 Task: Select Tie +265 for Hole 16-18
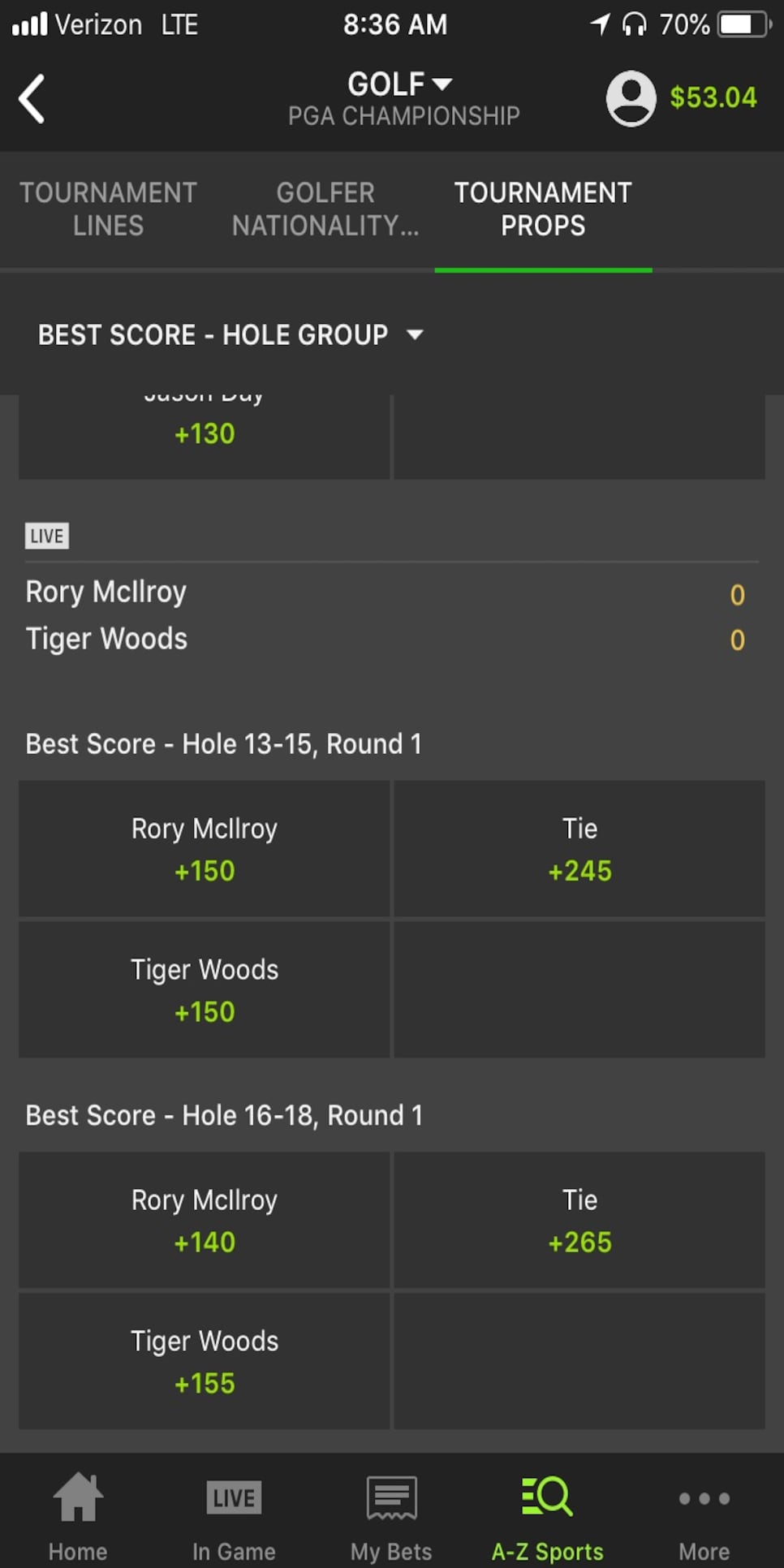(x=579, y=1220)
